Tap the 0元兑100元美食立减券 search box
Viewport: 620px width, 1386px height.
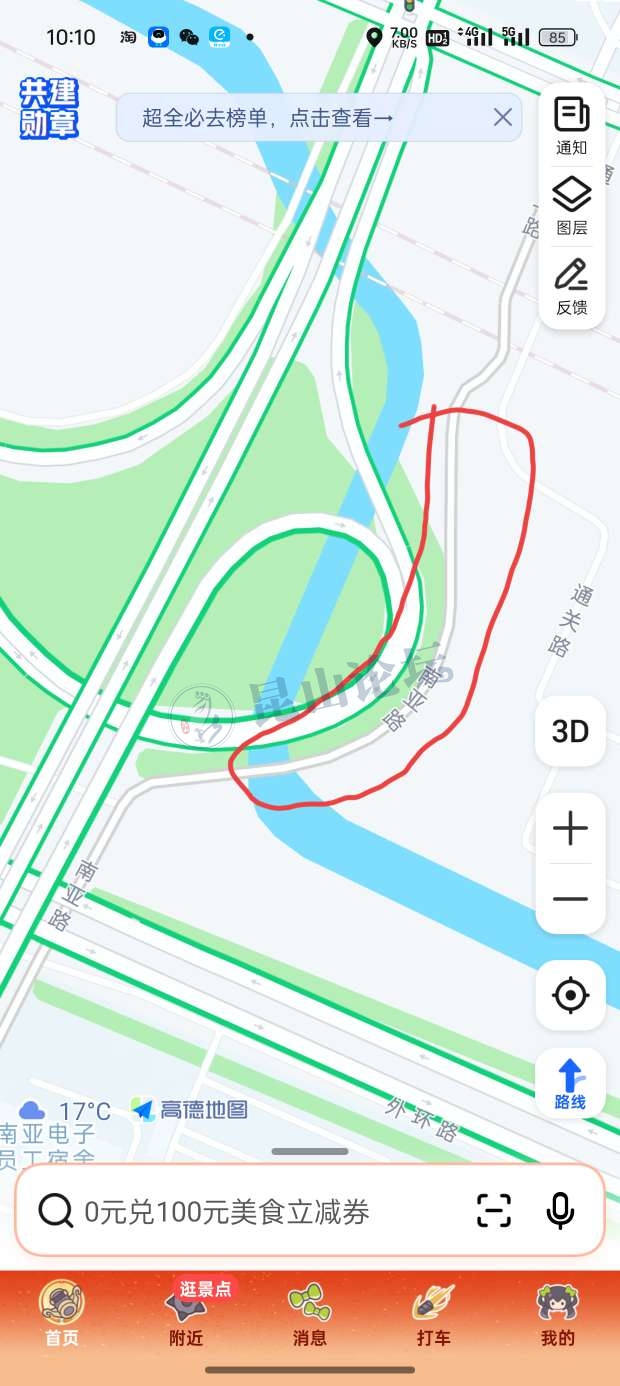coord(227,1212)
